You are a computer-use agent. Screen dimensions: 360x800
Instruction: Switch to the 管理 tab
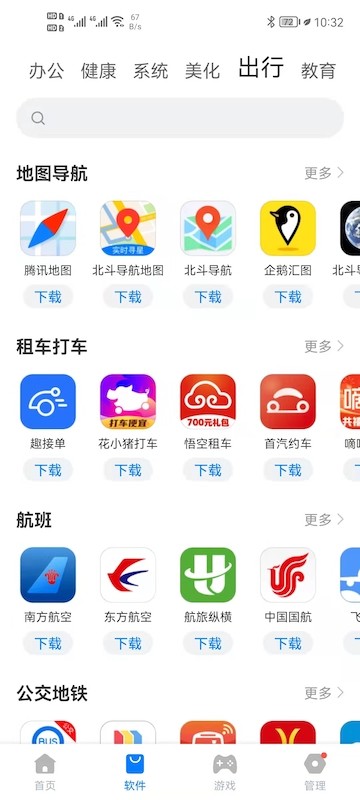click(x=315, y=772)
